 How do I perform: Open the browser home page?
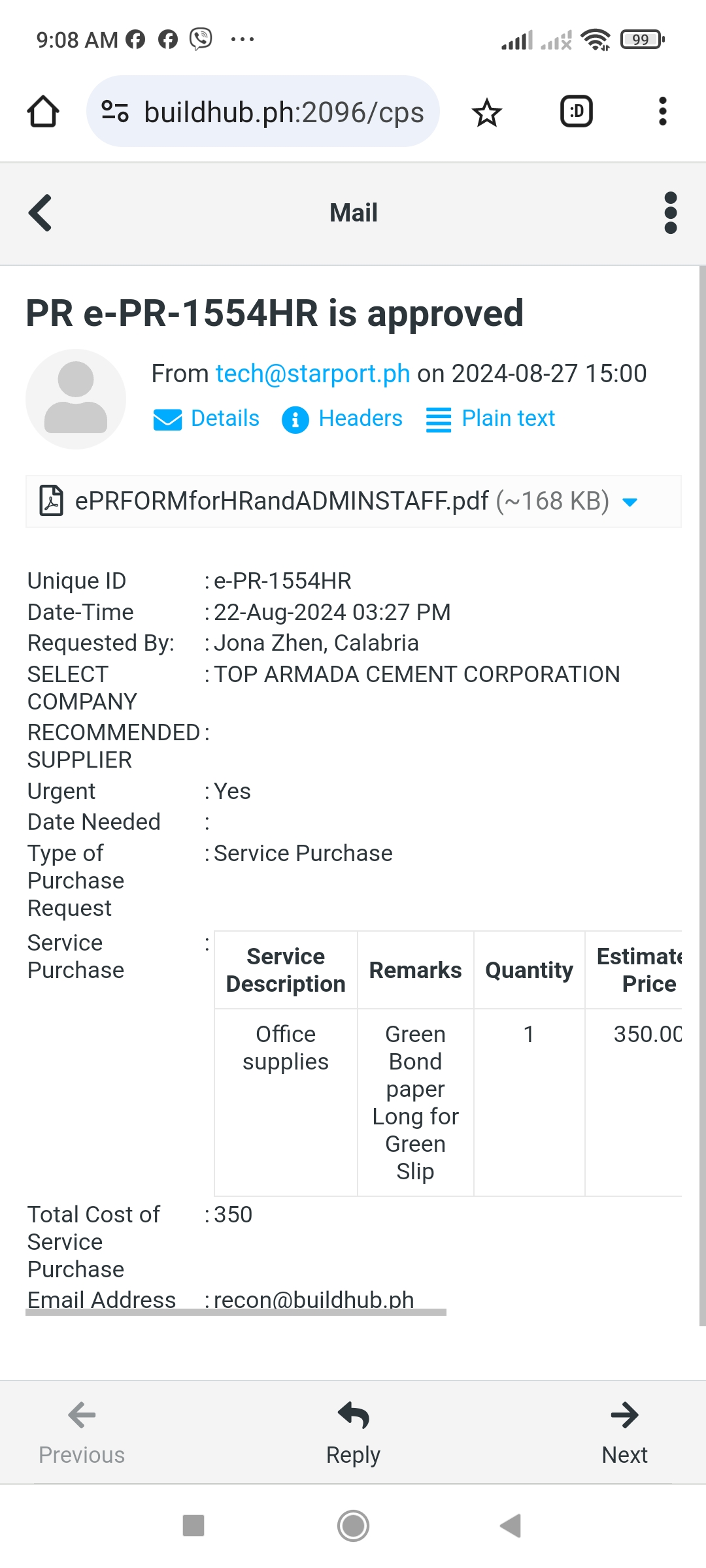[43, 112]
